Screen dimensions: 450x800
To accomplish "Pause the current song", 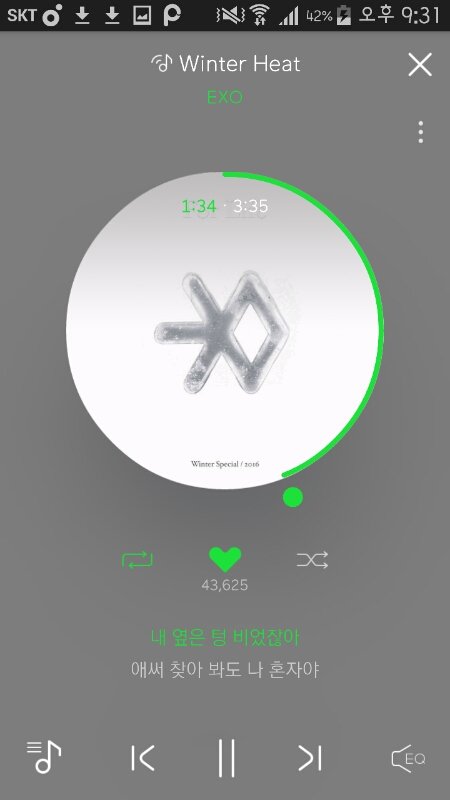I will [x=226, y=758].
